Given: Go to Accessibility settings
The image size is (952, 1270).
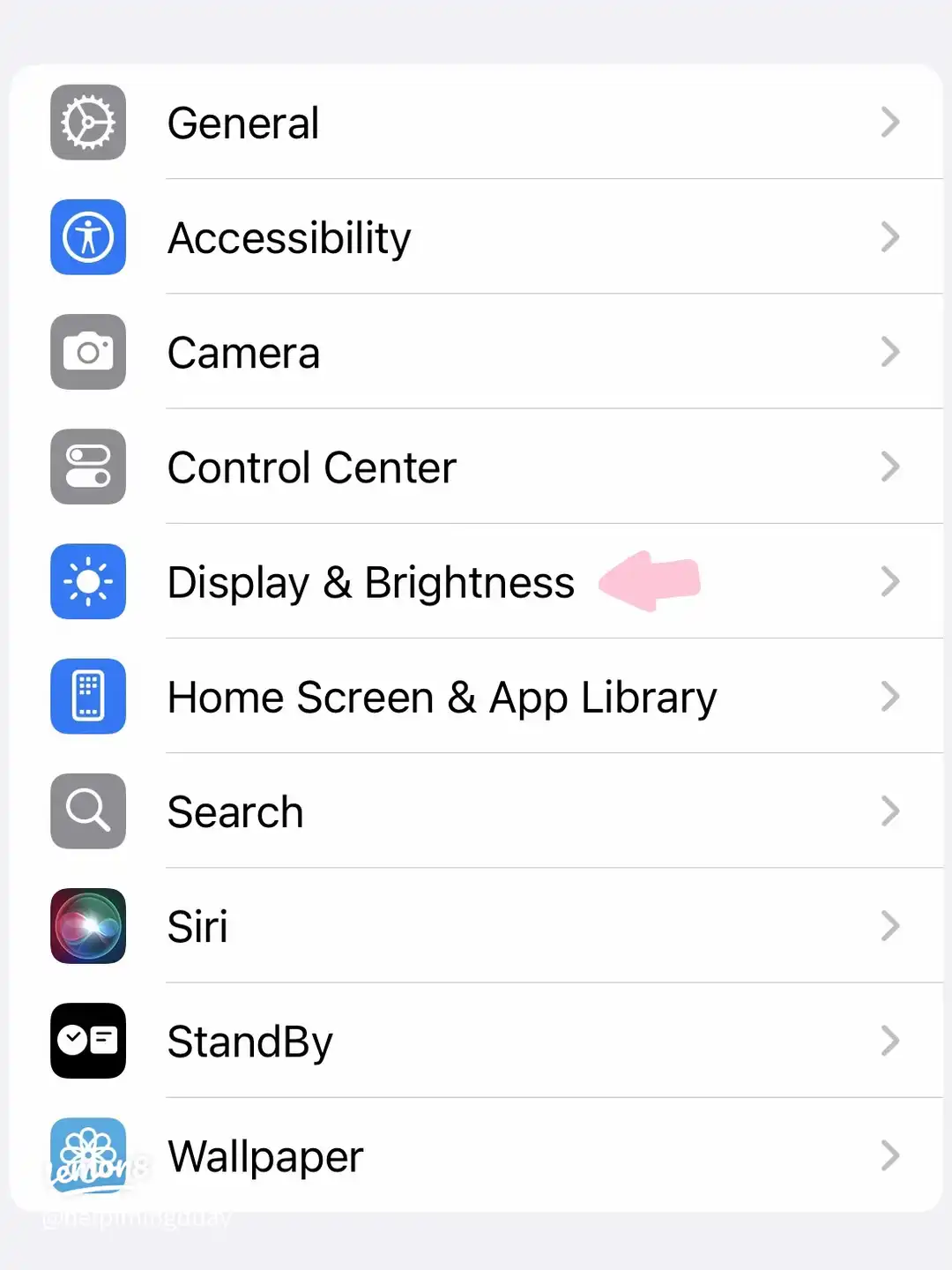Looking at the screenshot, I should [476, 237].
